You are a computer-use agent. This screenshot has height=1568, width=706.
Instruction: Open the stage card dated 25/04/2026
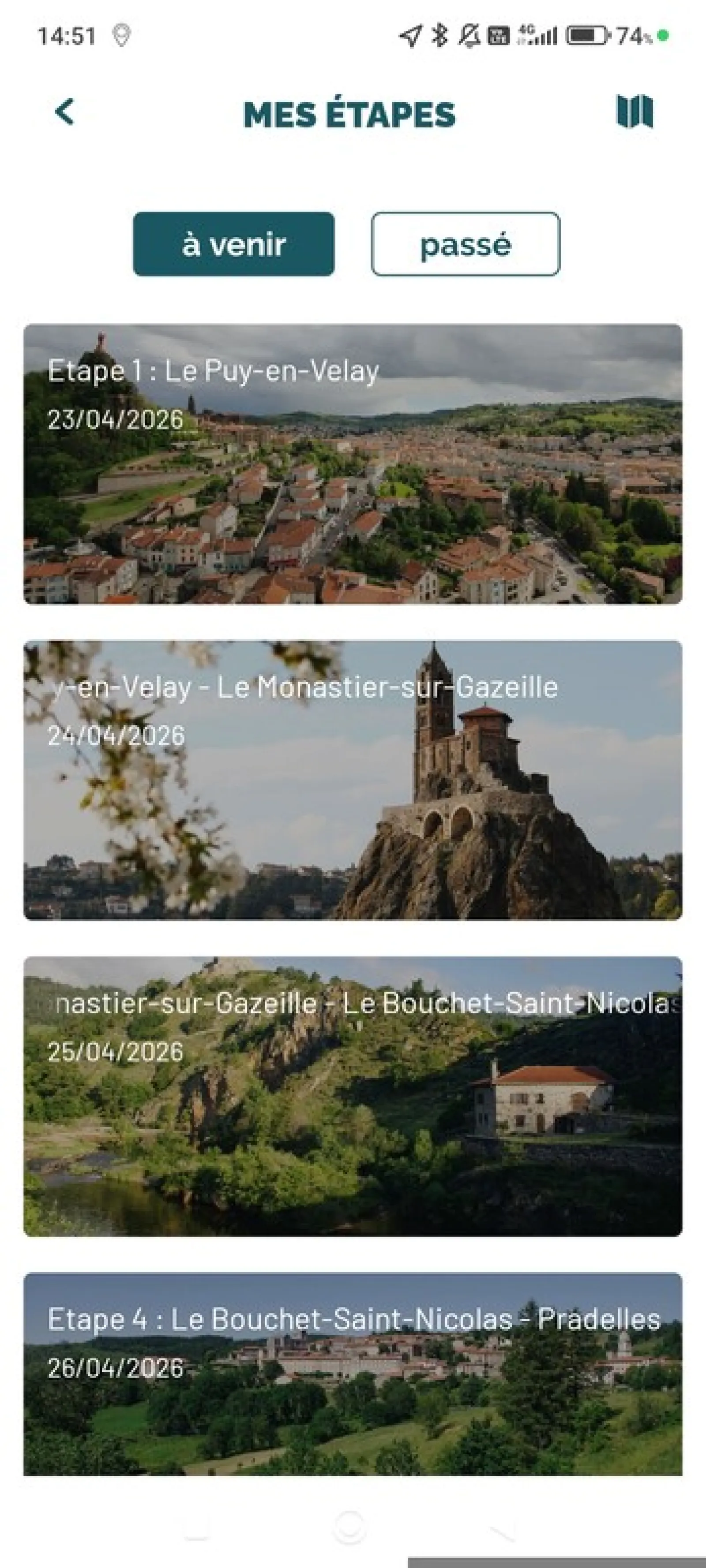(353, 1096)
